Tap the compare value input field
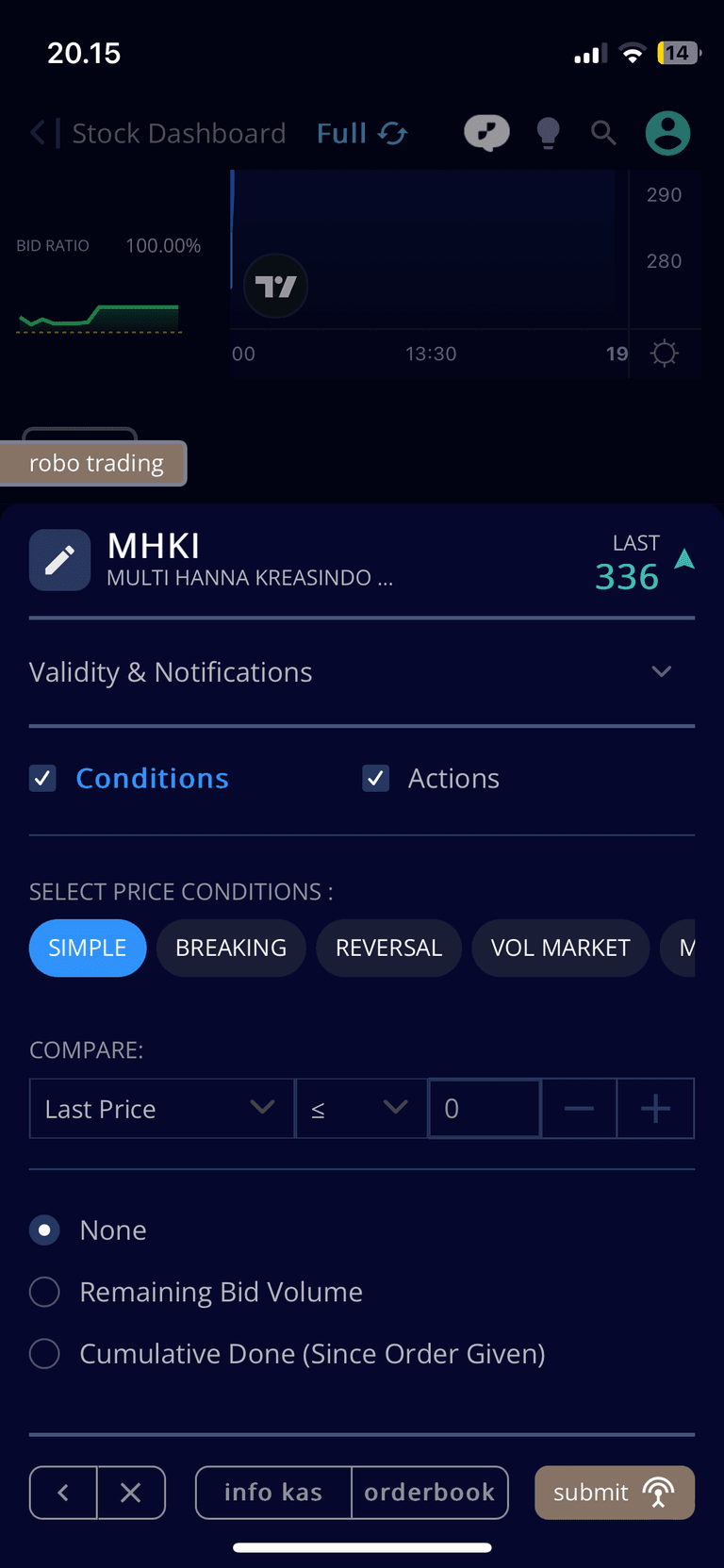Image resolution: width=724 pixels, height=1568 pixels. click(485, 1109)
